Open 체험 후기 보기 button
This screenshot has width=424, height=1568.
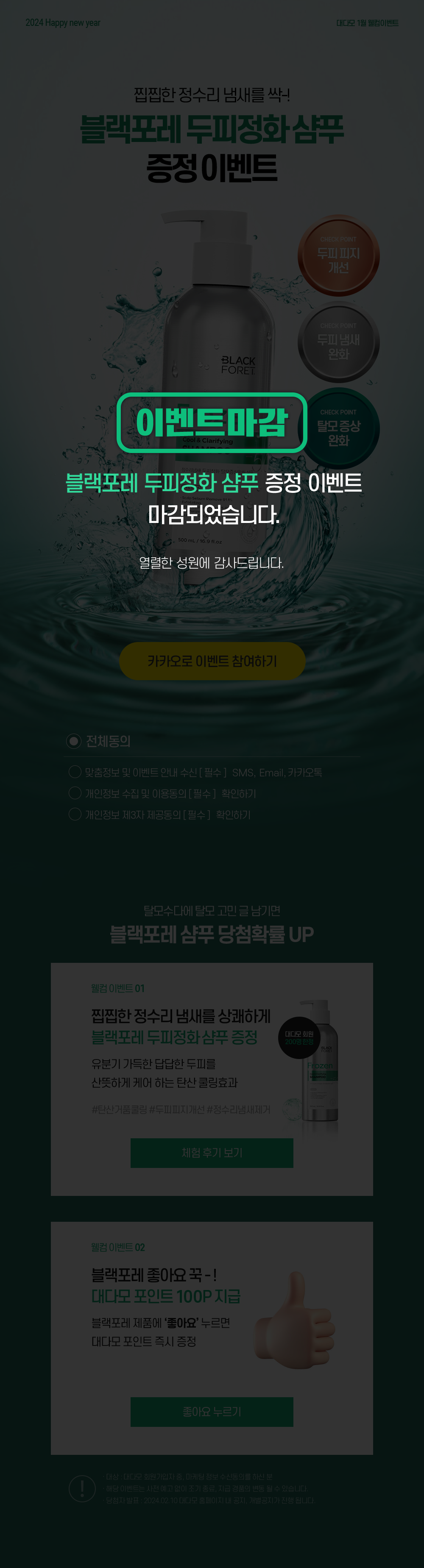pos(212,1153)
